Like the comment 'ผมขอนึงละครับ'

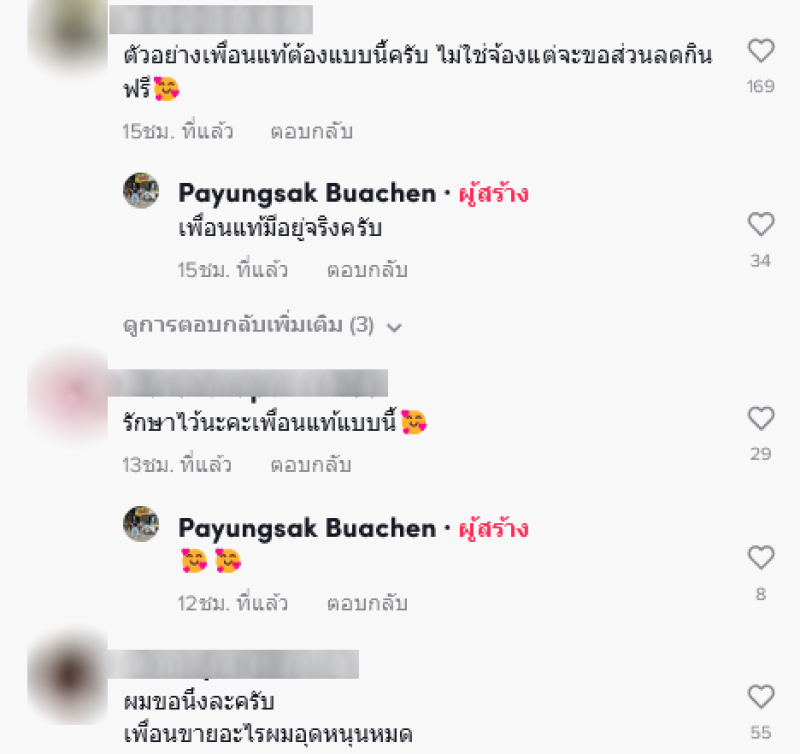coord(761,697)
